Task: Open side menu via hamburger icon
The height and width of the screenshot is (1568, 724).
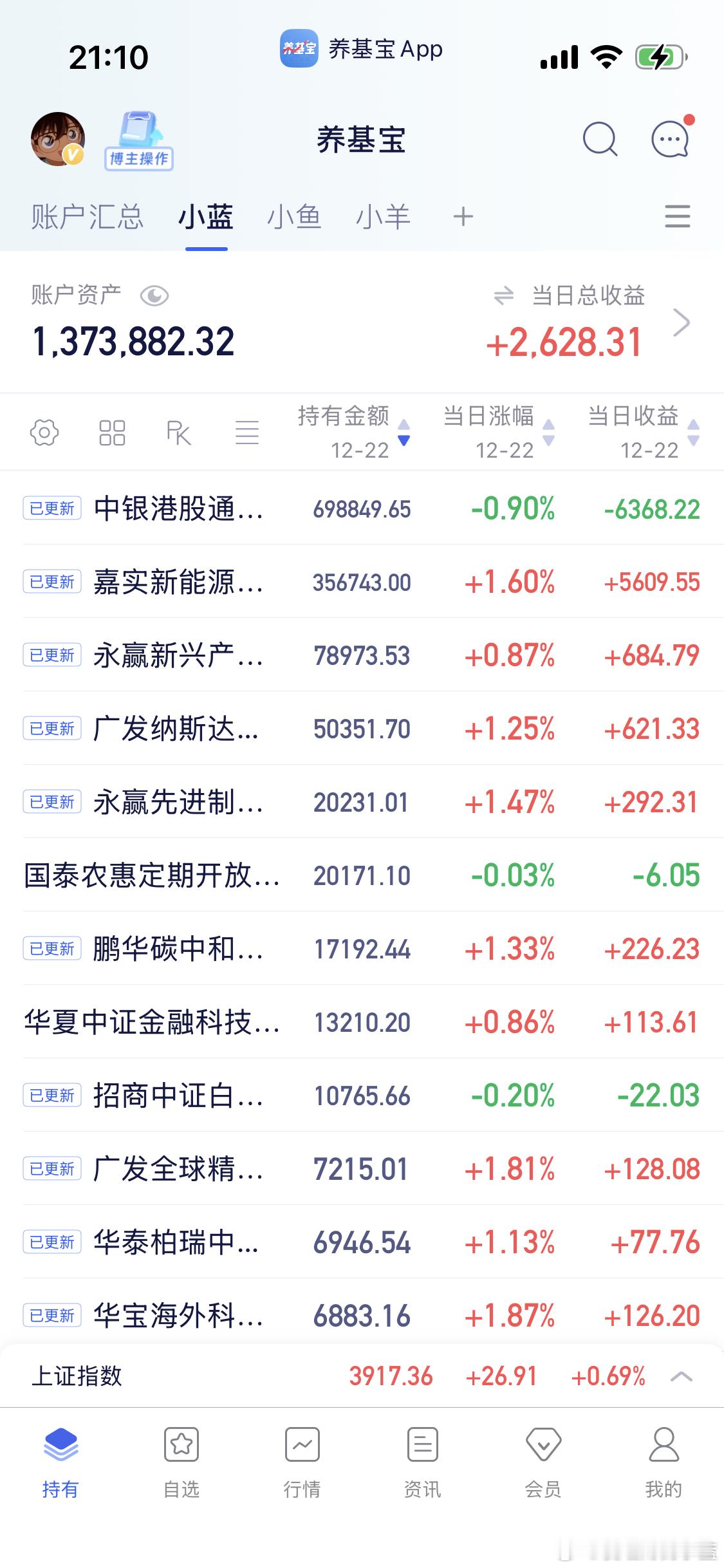Action: (677, 217)
